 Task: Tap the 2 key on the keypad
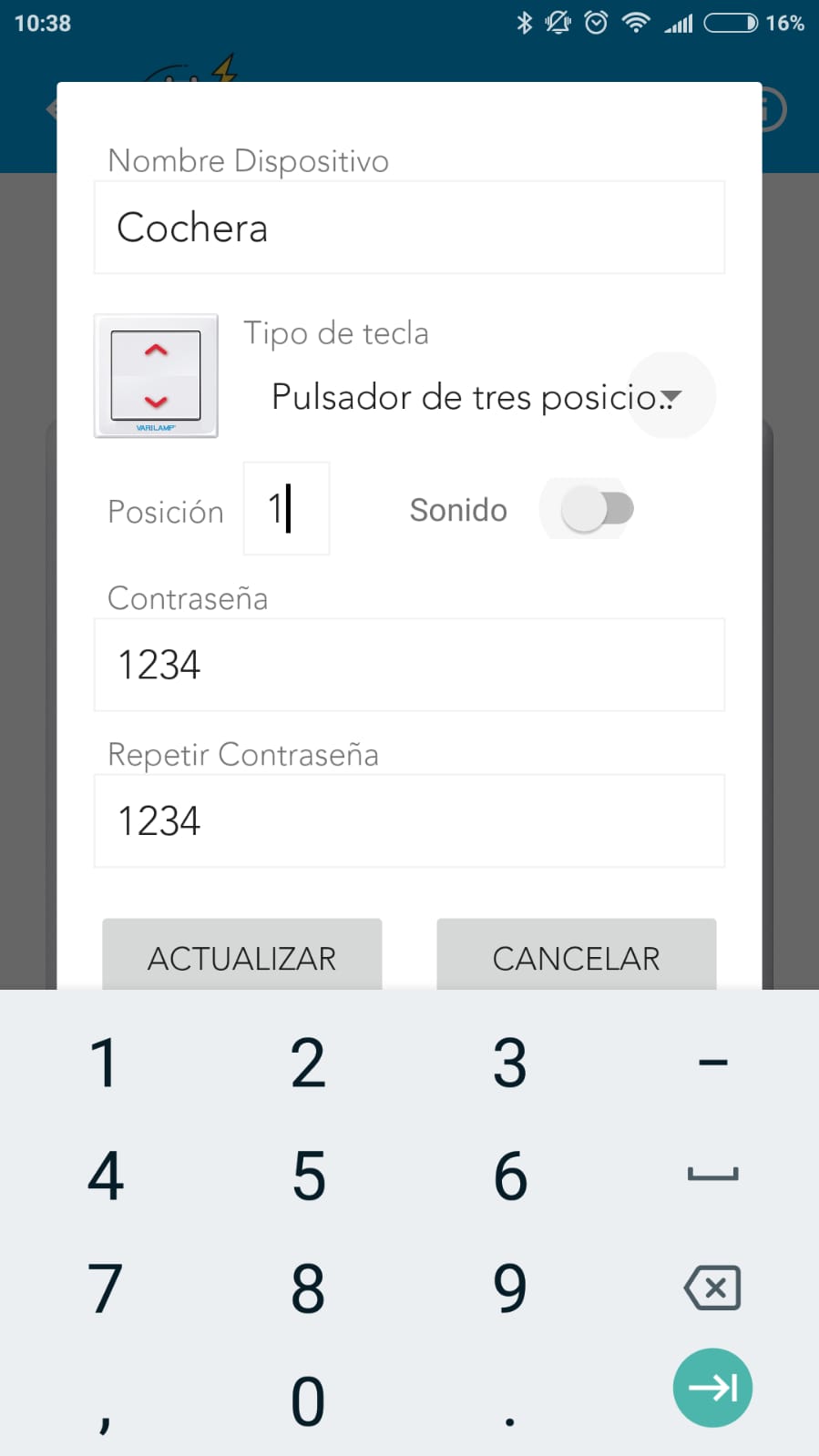coord(308,1063)
